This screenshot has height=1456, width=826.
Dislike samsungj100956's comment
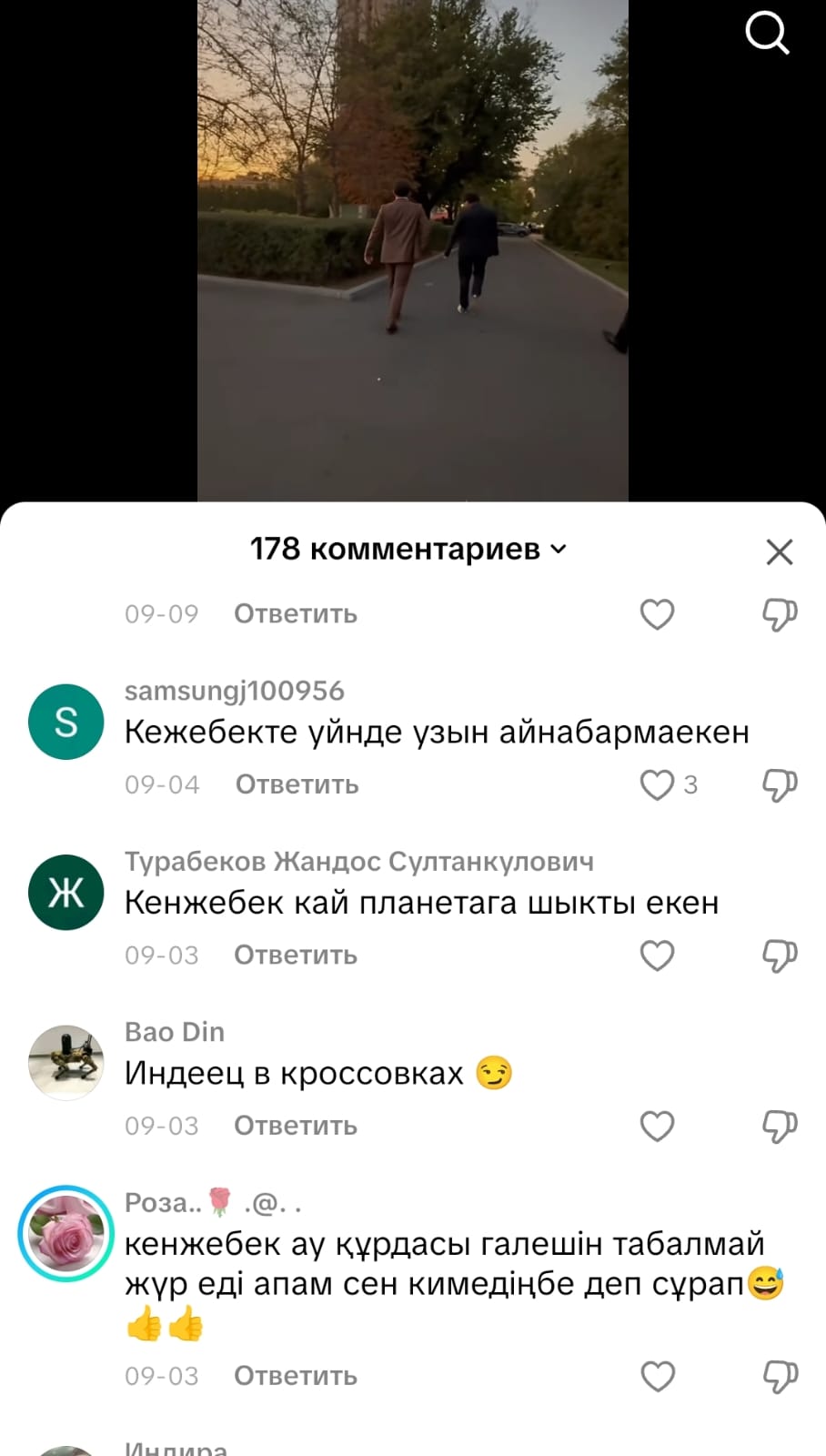point(780,784)
